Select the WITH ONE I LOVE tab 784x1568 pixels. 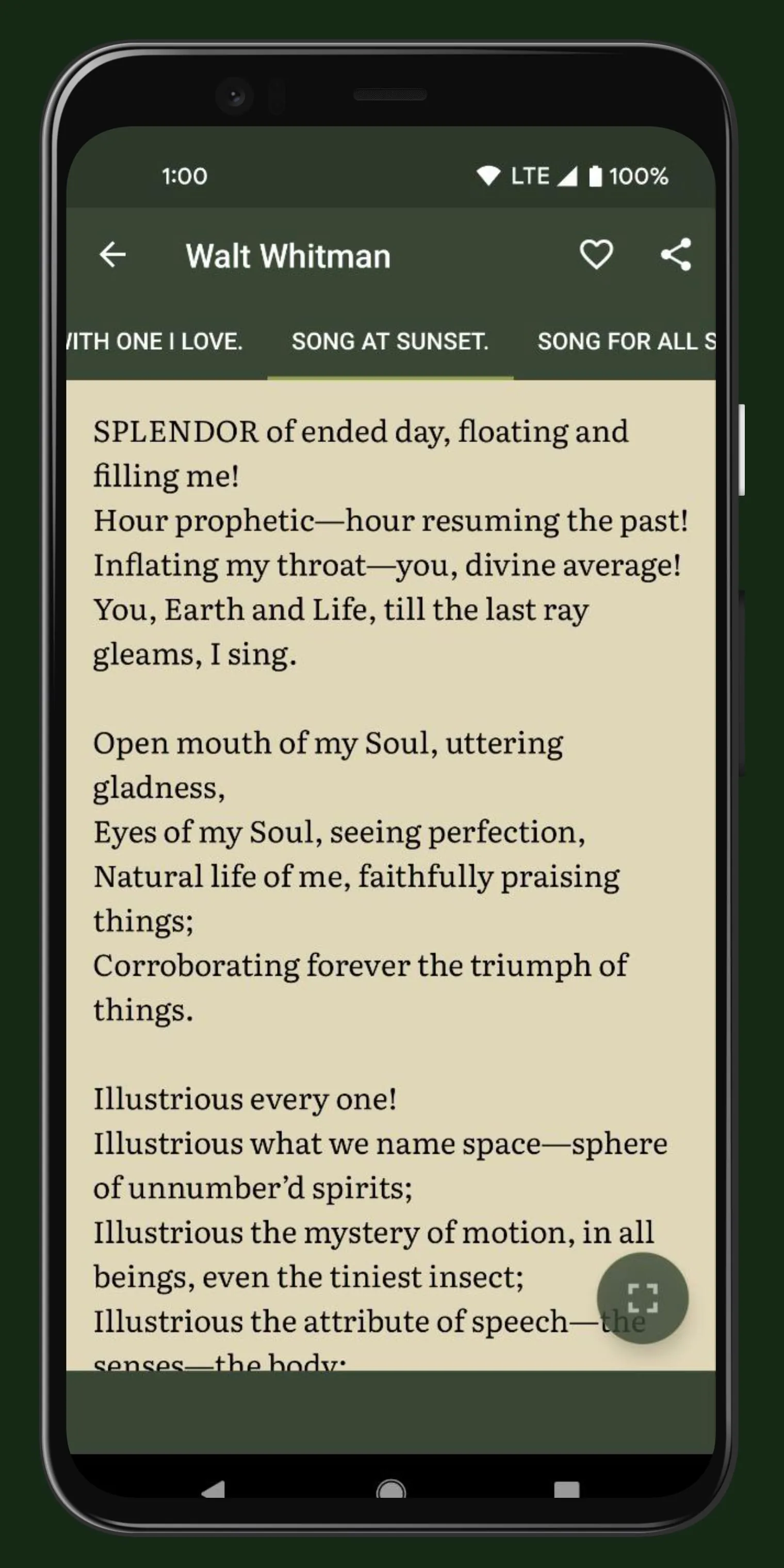coord(154,341)
